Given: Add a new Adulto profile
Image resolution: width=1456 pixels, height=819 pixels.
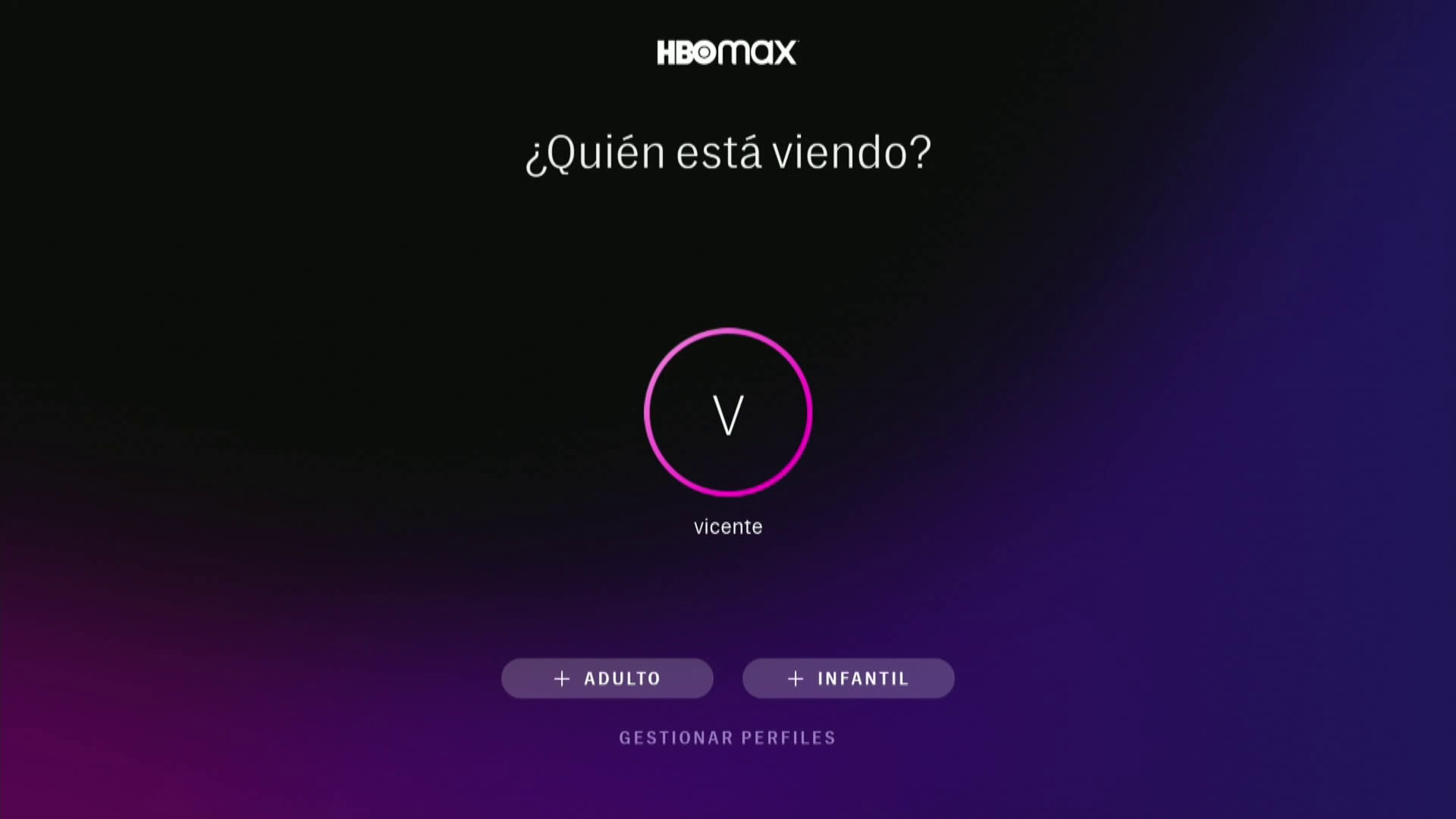Looking at the screenshot, I should [607, 678].
